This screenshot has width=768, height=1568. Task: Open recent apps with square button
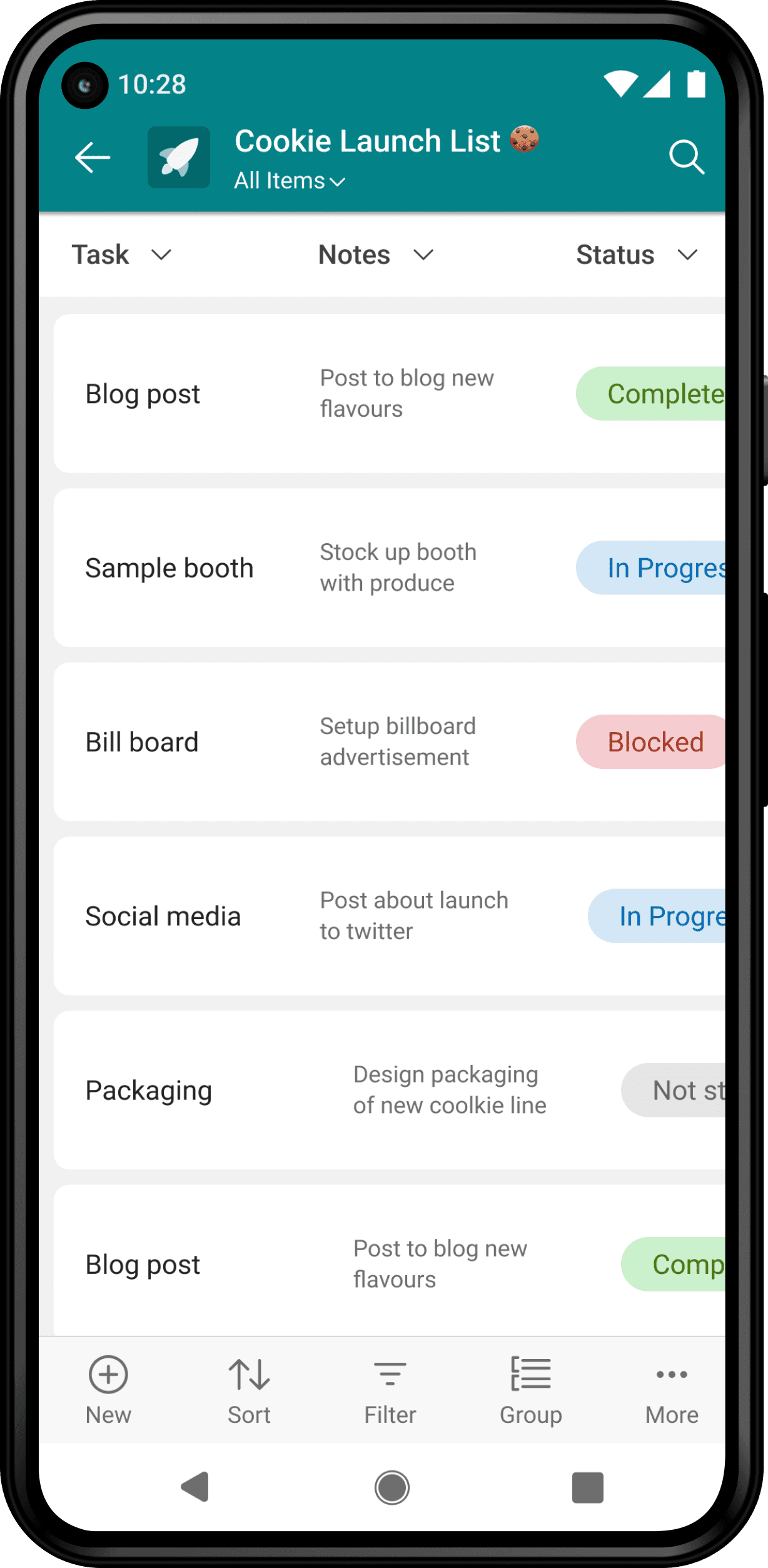tap(587, 1487)
